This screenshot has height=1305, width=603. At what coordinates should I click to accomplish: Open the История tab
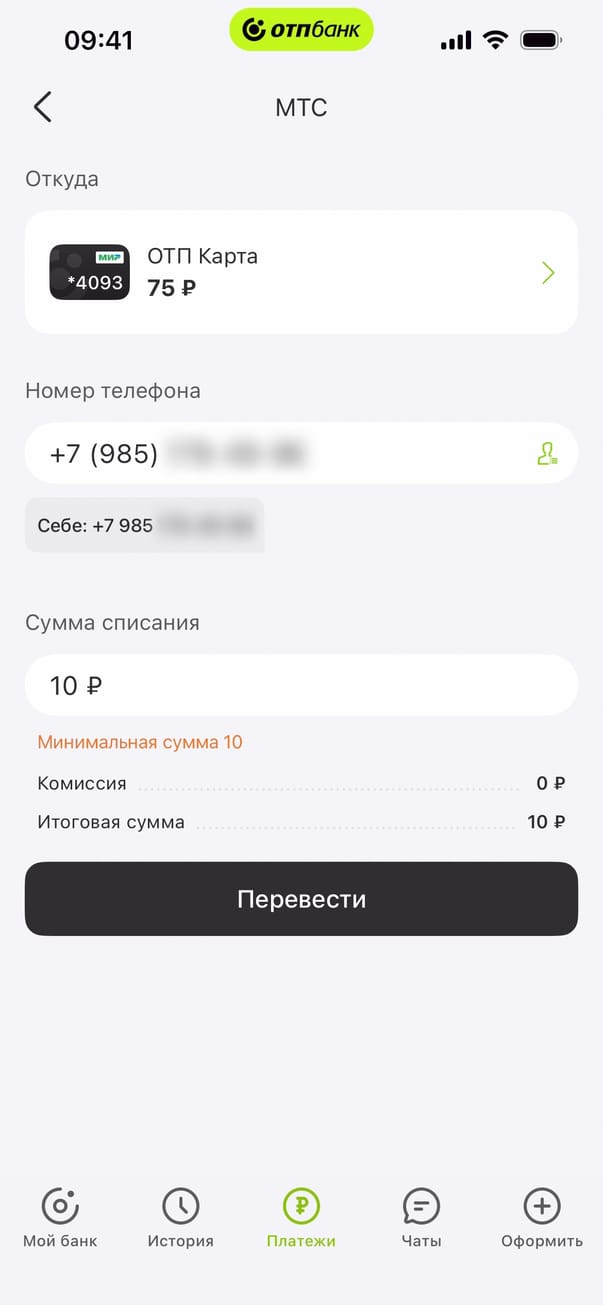(181, 1218)
